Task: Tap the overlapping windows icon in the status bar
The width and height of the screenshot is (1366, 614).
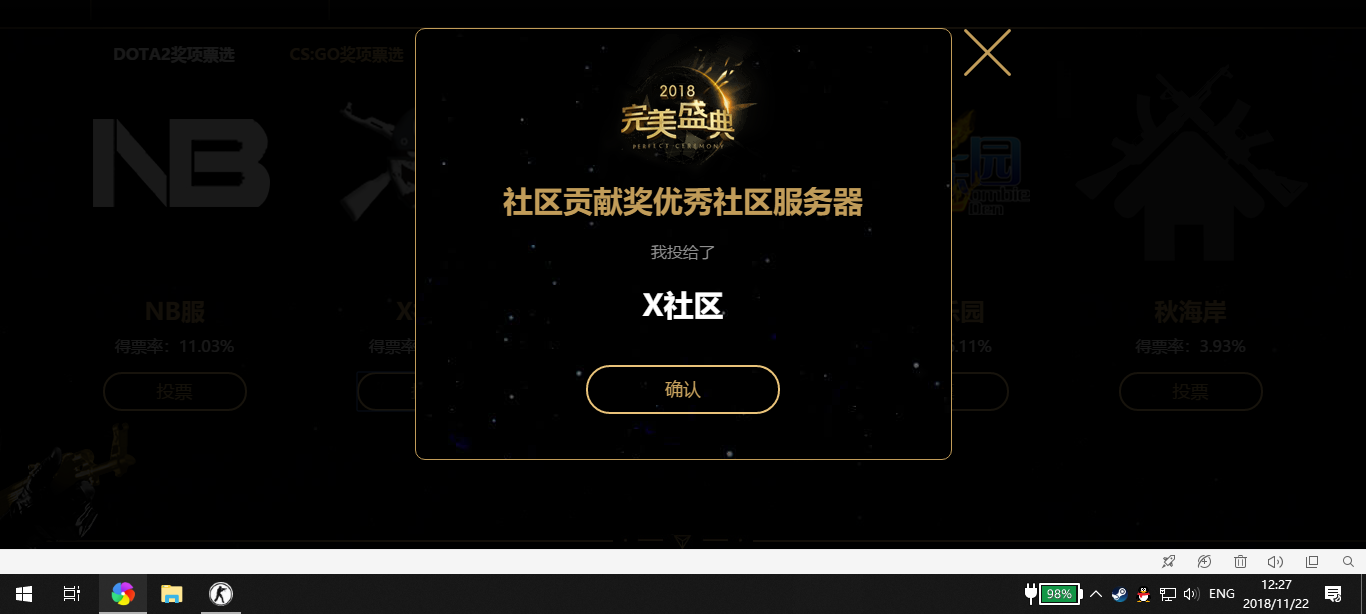Action: click(1312, 562)
